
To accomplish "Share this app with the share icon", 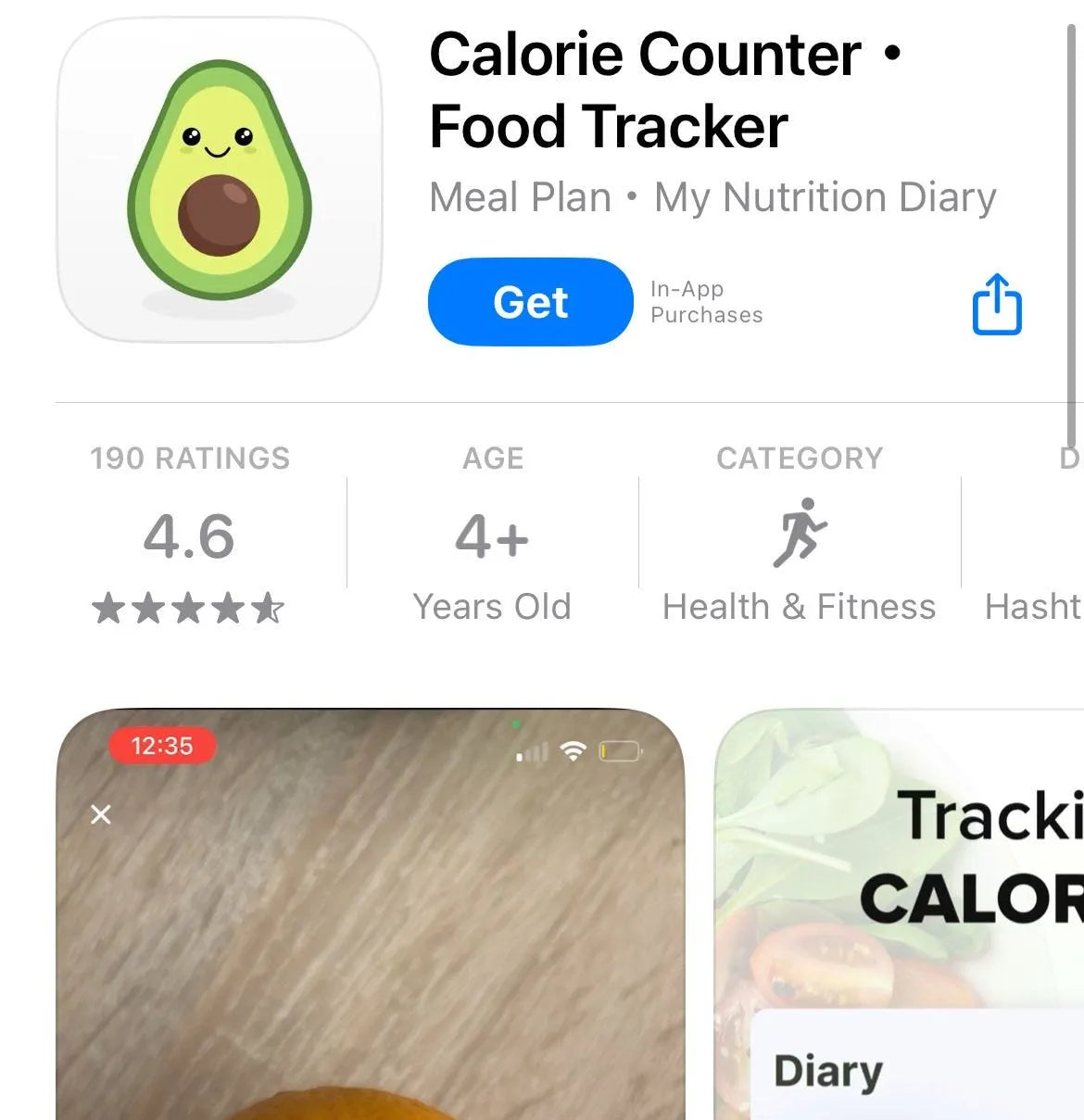I will [997, 304].
